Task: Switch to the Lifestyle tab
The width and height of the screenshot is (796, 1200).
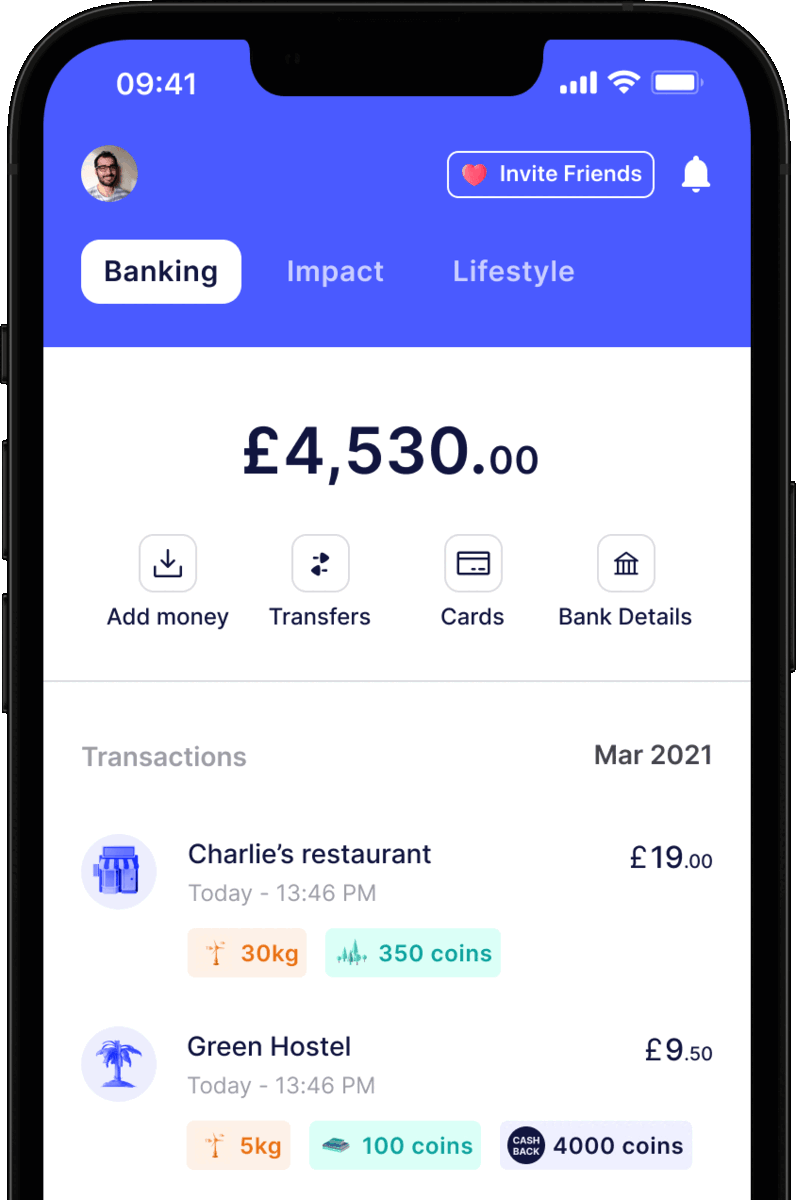Action: (513, 271)
